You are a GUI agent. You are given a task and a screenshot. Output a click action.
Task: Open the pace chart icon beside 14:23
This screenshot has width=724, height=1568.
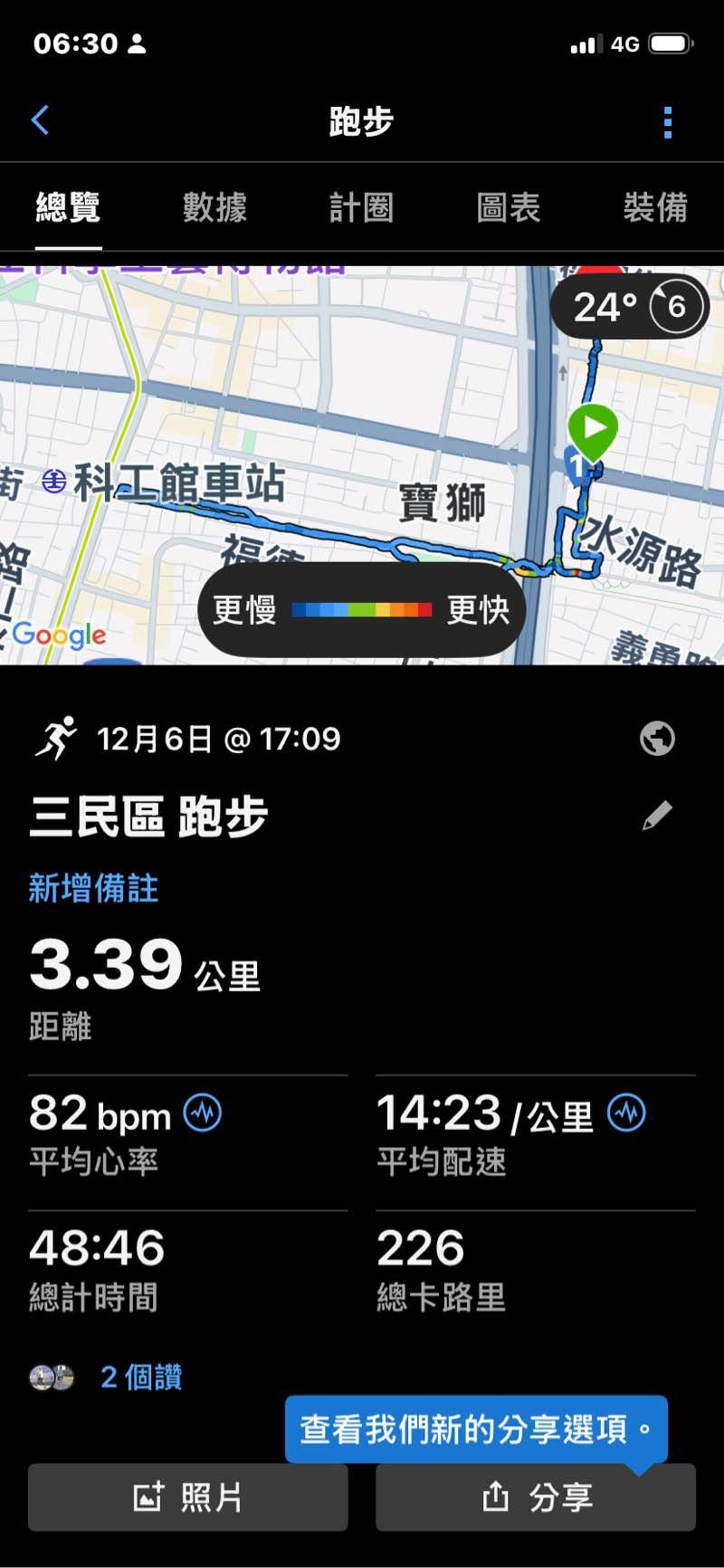[x=626, y=1113]
